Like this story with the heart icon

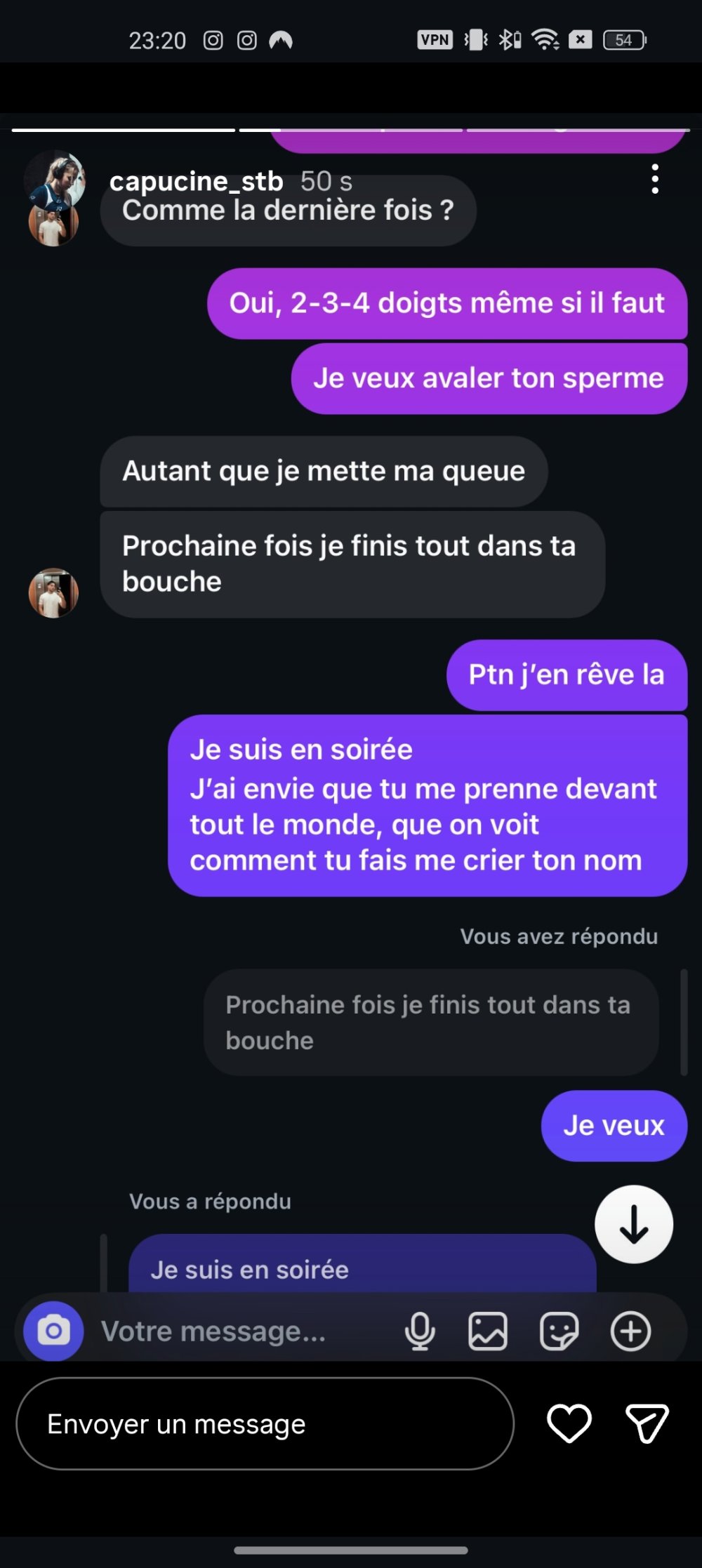pyautogui.click(x=569, y=1423)
